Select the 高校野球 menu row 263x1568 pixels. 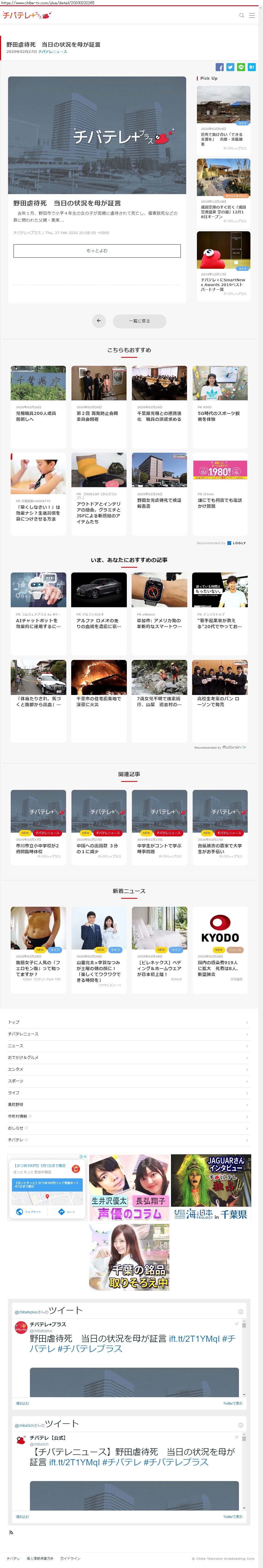point(128,1104)
